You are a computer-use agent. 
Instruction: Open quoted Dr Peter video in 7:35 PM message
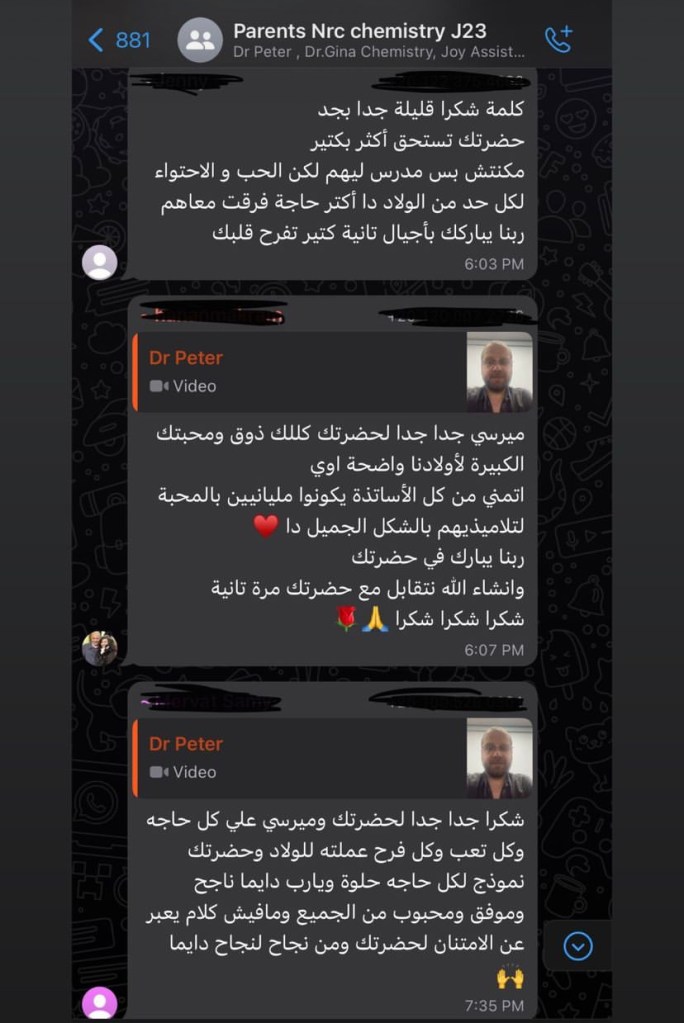(x=332, y=757)
